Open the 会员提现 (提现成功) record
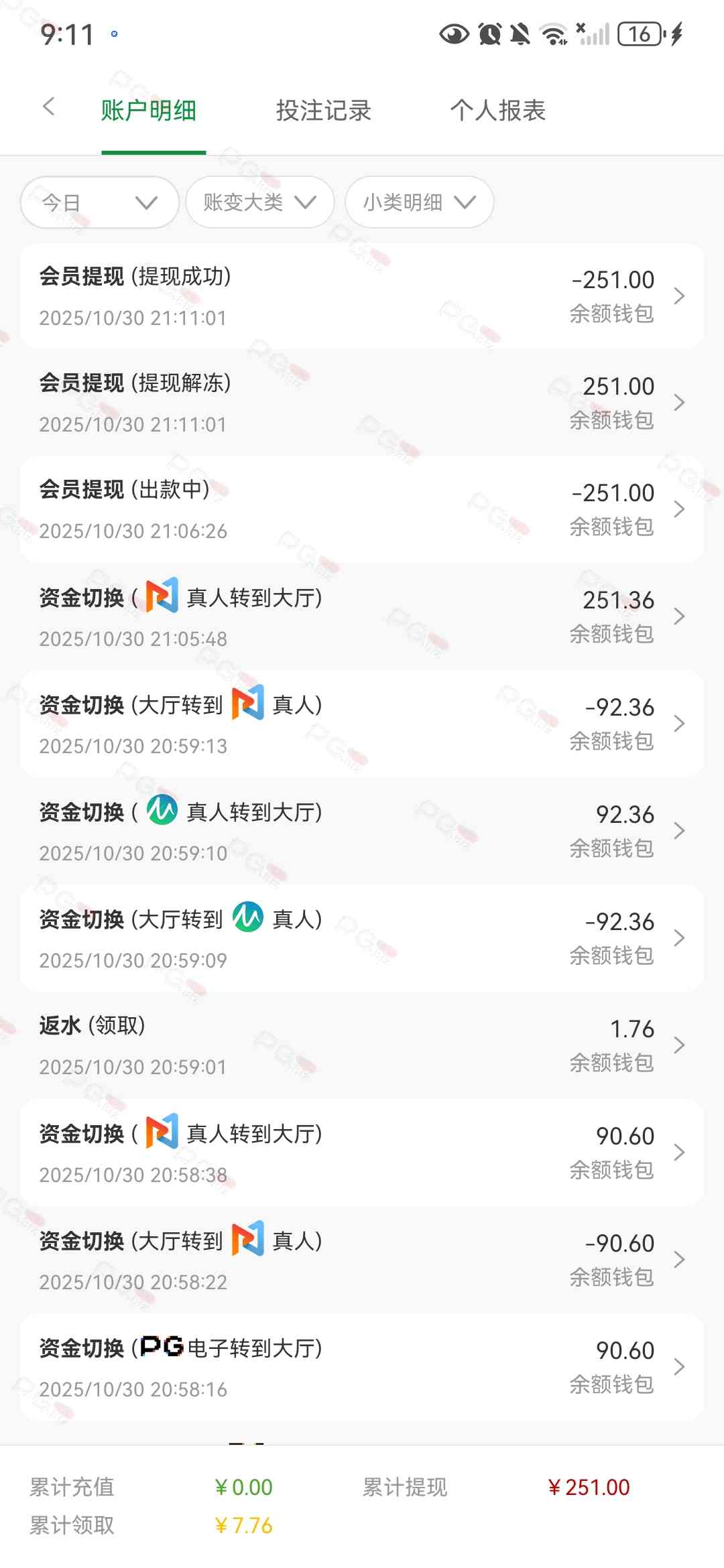This screenshot has height=1568, width=724. (362, 296)
